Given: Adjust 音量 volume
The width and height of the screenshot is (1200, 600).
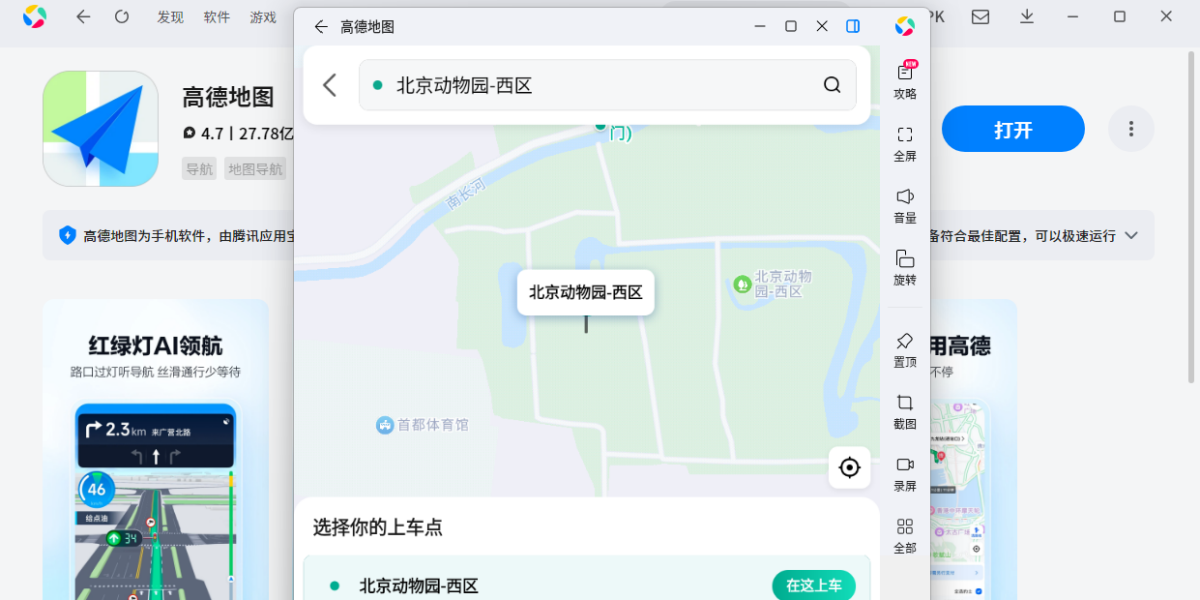Looking at the screenshot, I should click(905, 205).
